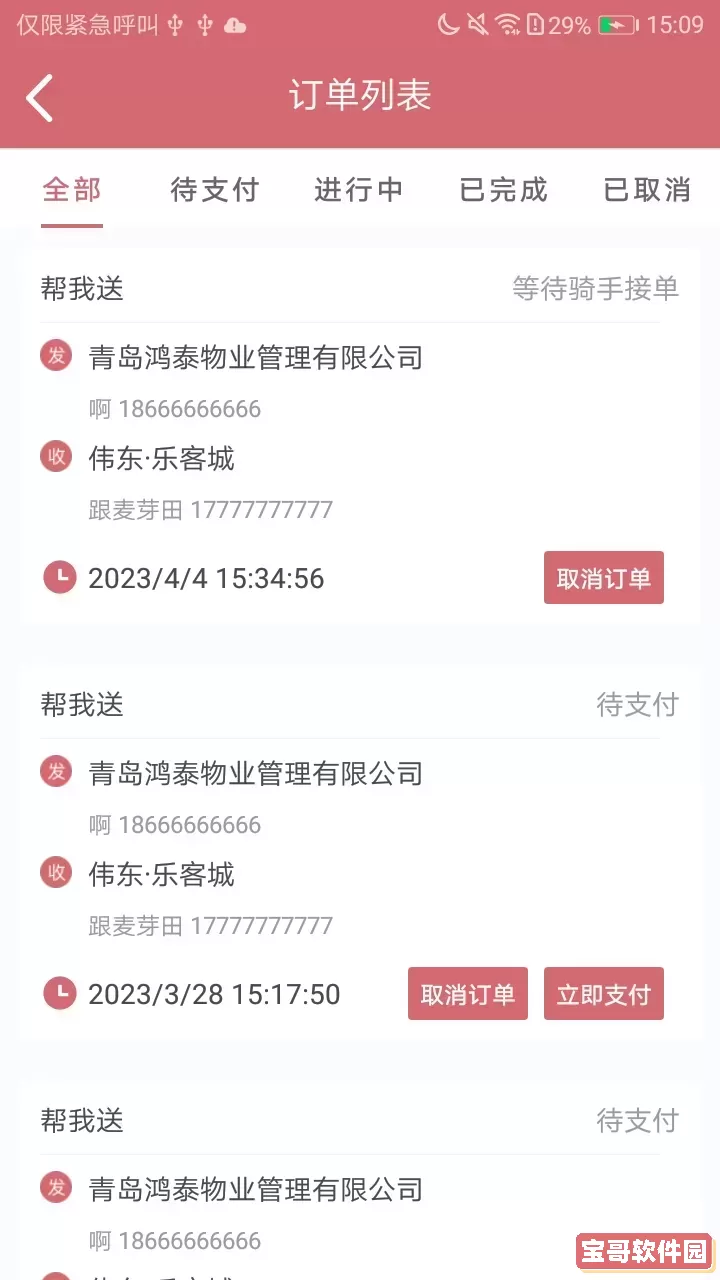Switch to the 待支付 tab
Screen dimensions: 720x1280
(x=215, y=190)
